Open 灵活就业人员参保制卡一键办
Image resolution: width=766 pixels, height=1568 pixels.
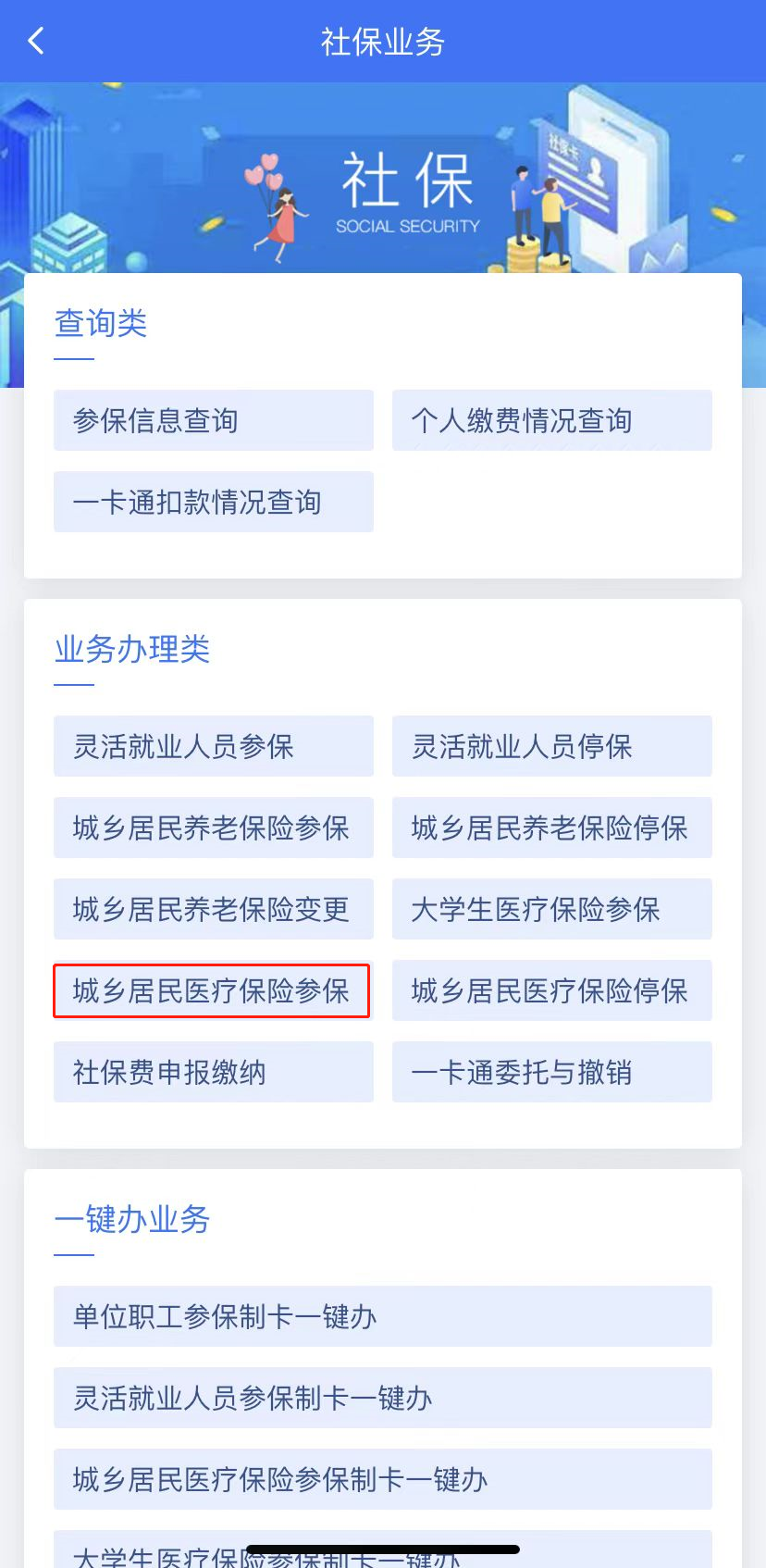tap(382, 1398)
